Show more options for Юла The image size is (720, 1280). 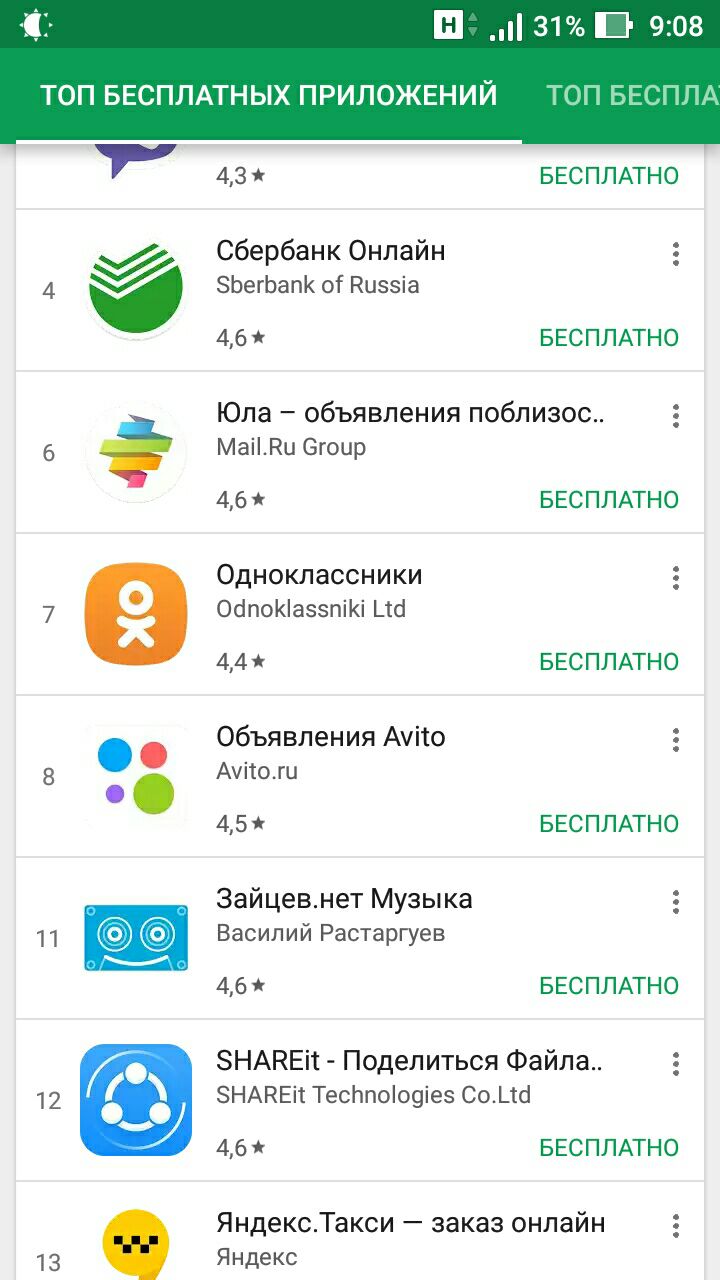click(676, 416)
